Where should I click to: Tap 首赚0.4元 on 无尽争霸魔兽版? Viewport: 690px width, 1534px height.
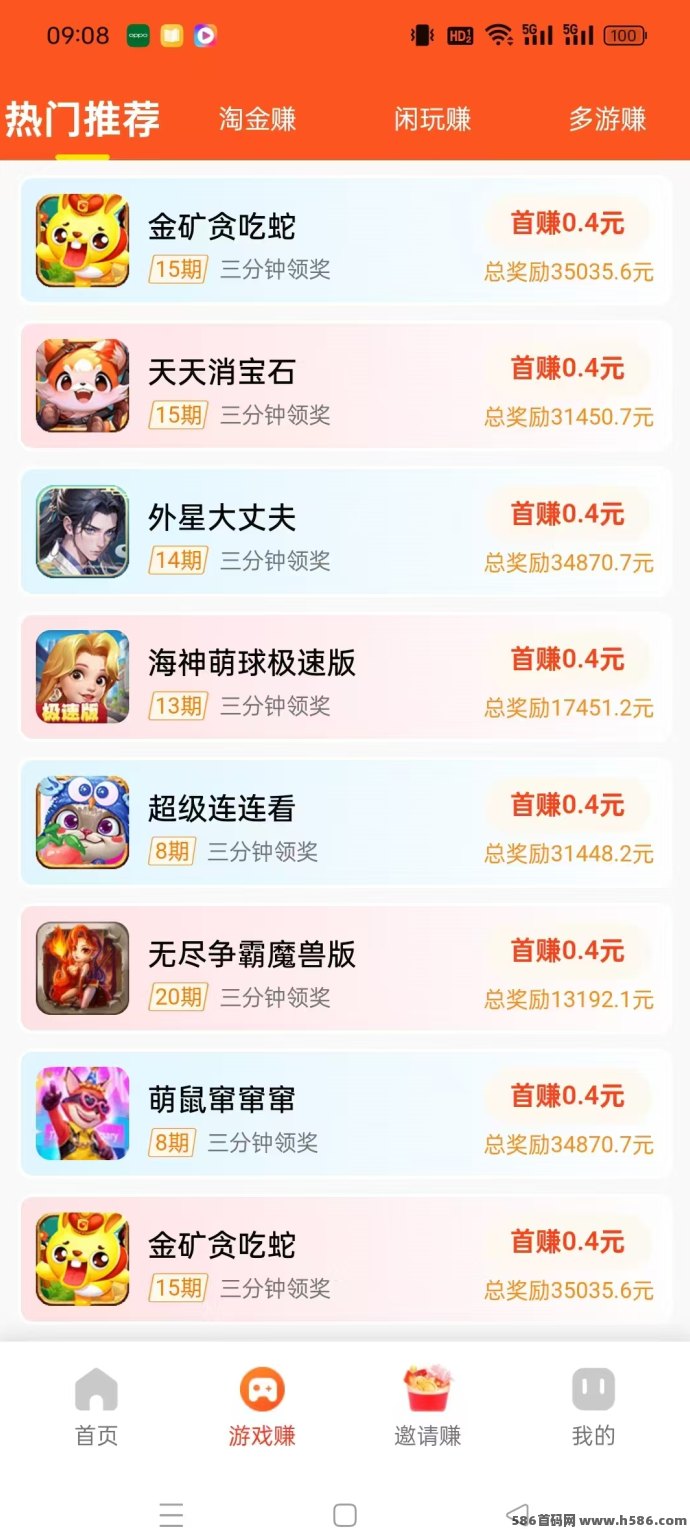pyautogui.click(x=567, y=951)
